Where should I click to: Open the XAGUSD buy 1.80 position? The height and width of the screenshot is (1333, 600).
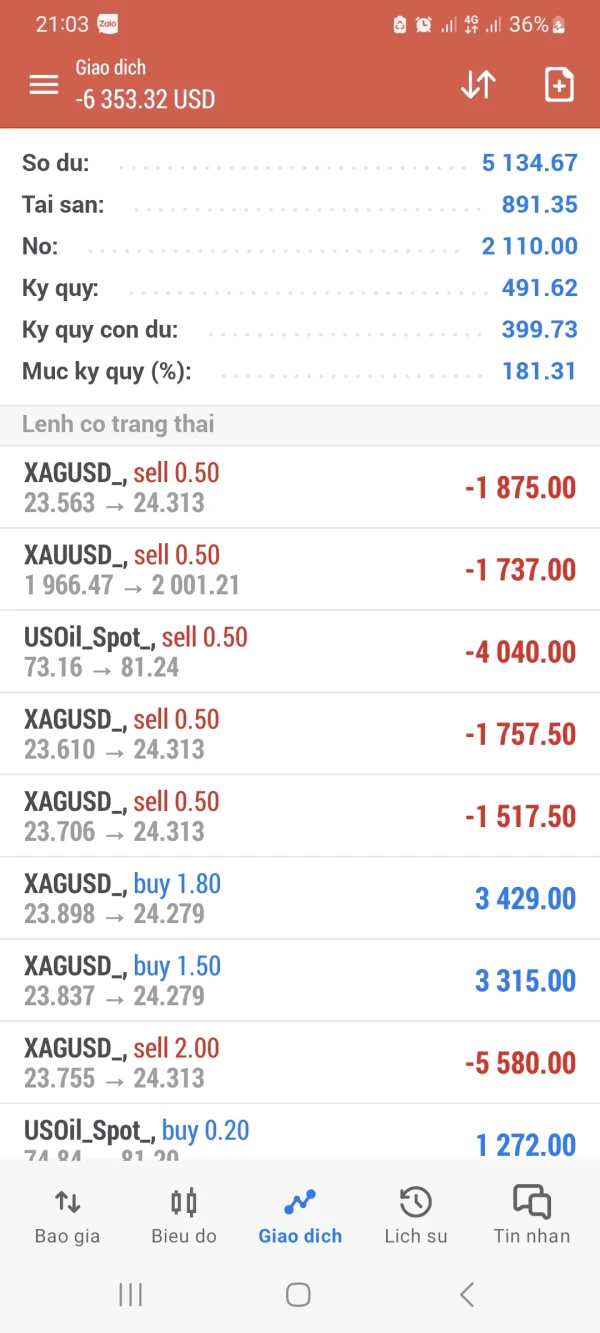point(300,897)
